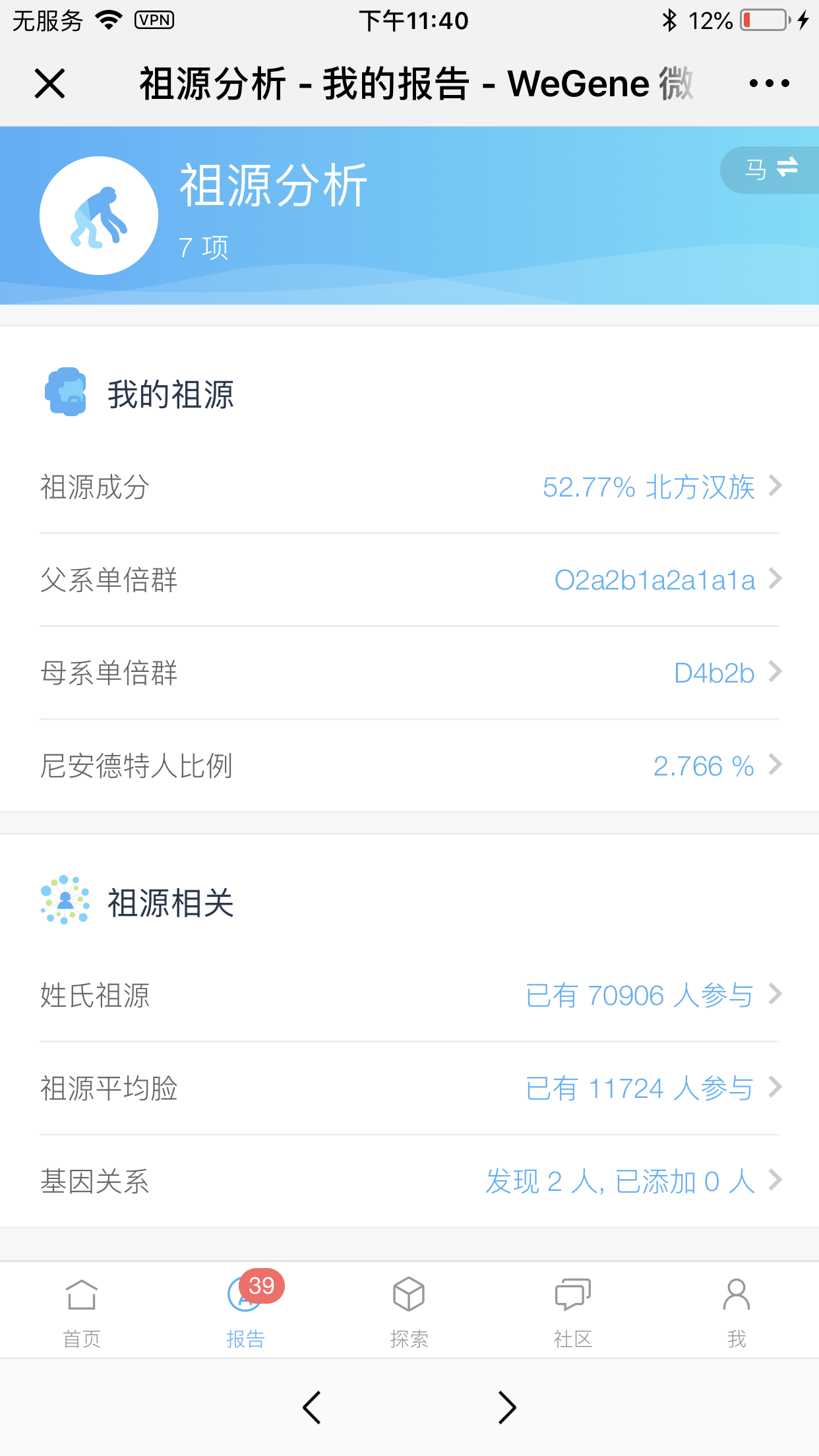Open 尼安德特人比例 Neanderthal ratio
Screen dimensions: 819x1456
pyautogui.click(x=409, y=766)
